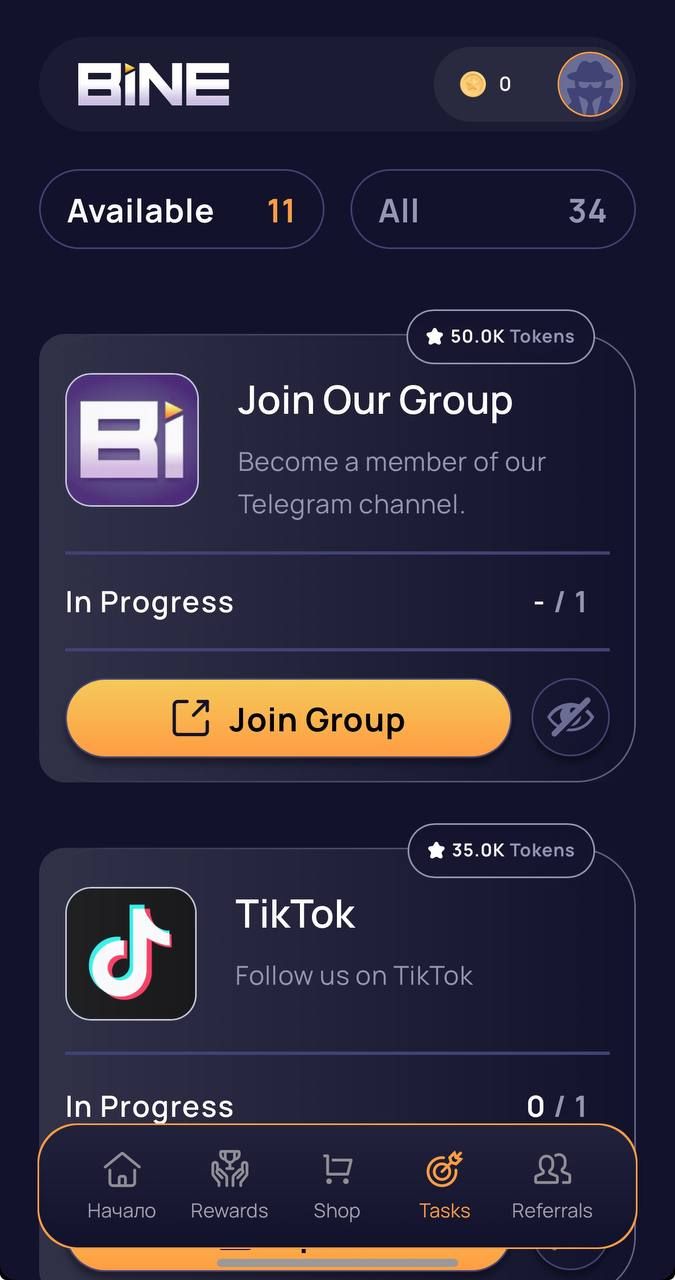Hide the Join Our Group task
Screen dimensions: 675x1280
(570, 717)
